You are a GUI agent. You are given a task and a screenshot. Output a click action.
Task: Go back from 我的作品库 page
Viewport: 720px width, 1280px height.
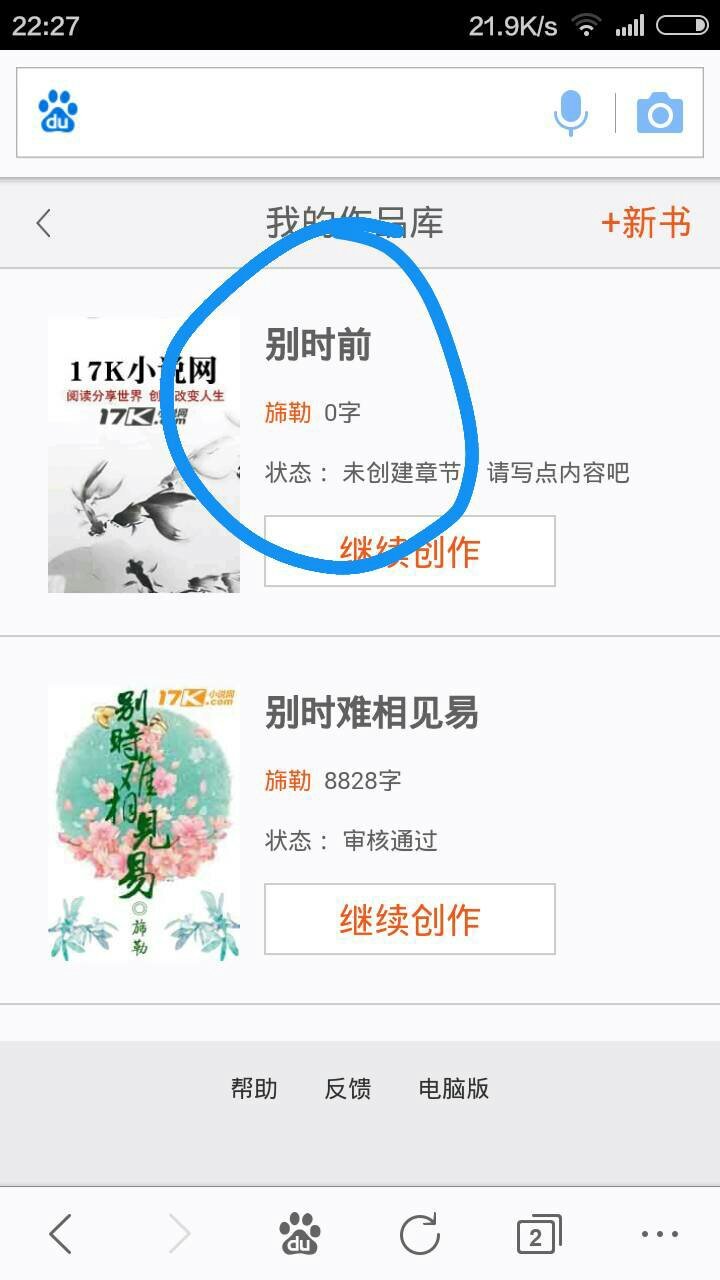(x=43, y=223)
